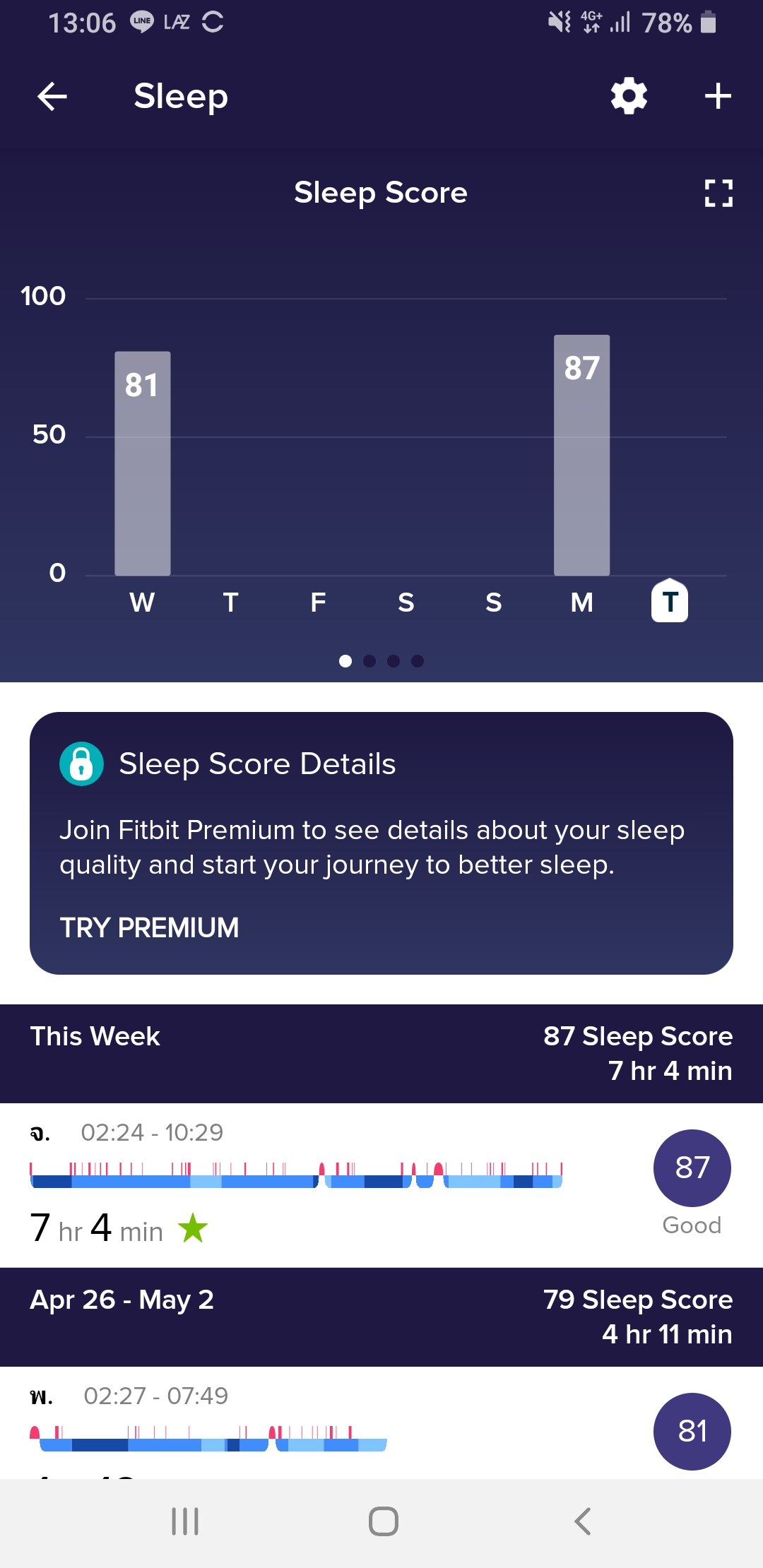Tap the system home button
Screen dimensions: 763x1568
(383, 1521)
